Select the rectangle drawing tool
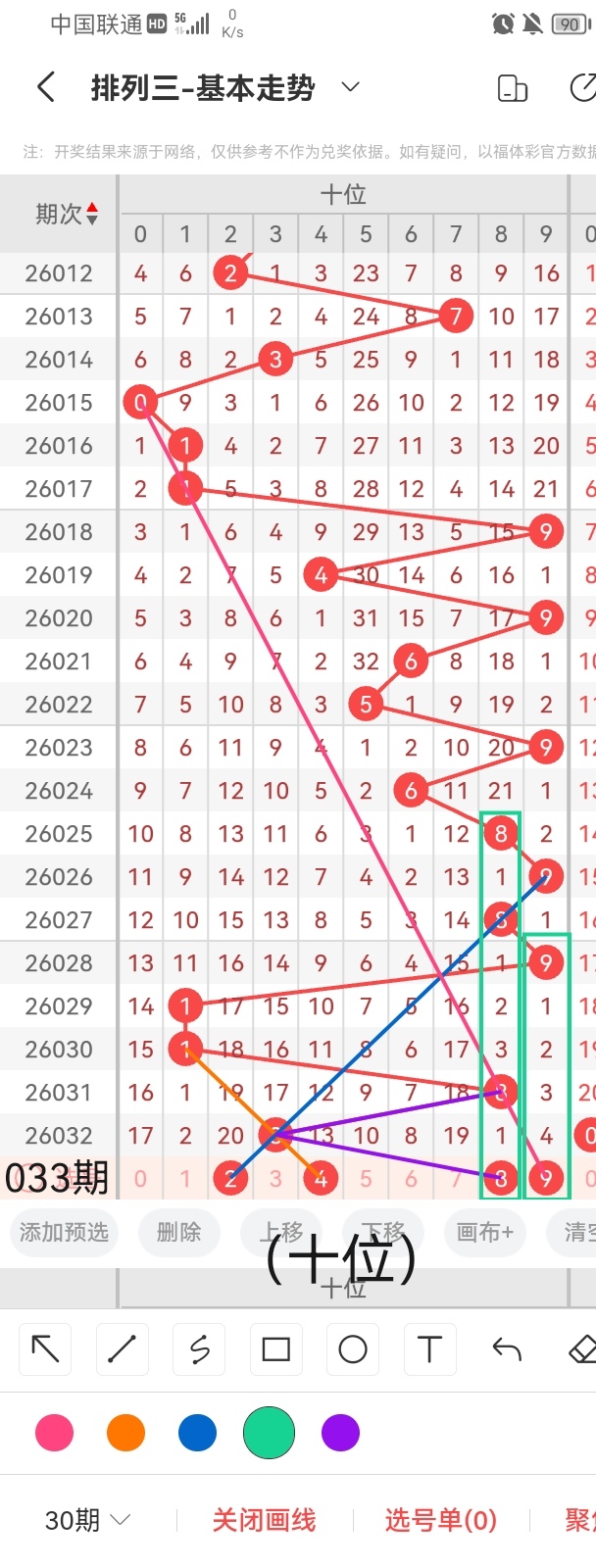Viewport: 596px width, 1568px height. click(x=276, y=1349)
